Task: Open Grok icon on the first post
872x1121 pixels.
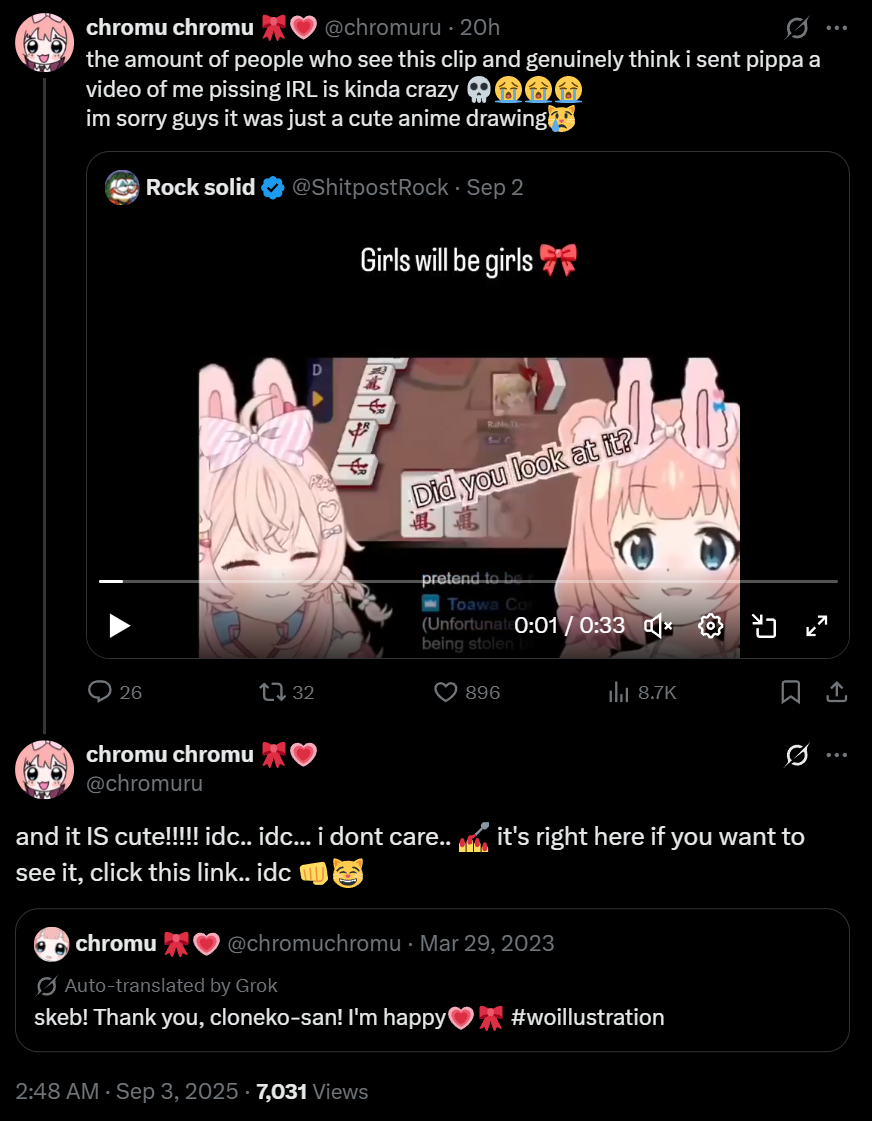Action: coord(797,28)
